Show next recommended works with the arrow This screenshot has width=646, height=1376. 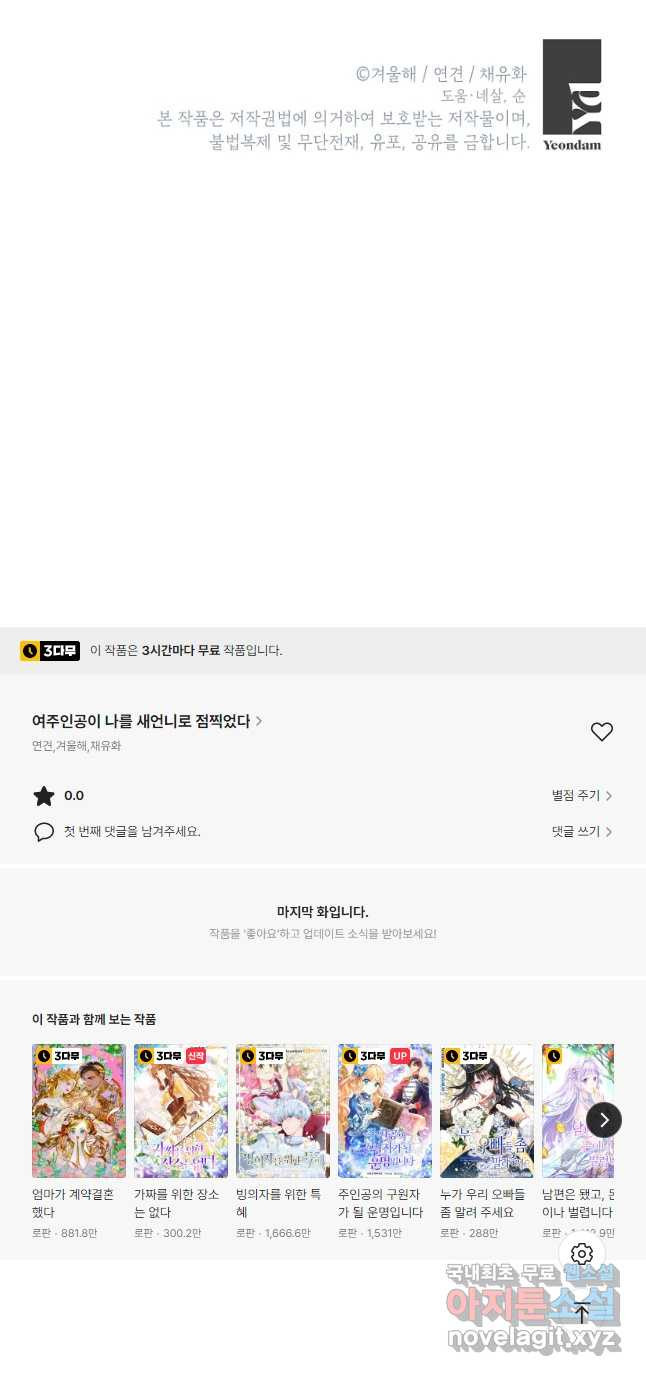(604, 1120)
